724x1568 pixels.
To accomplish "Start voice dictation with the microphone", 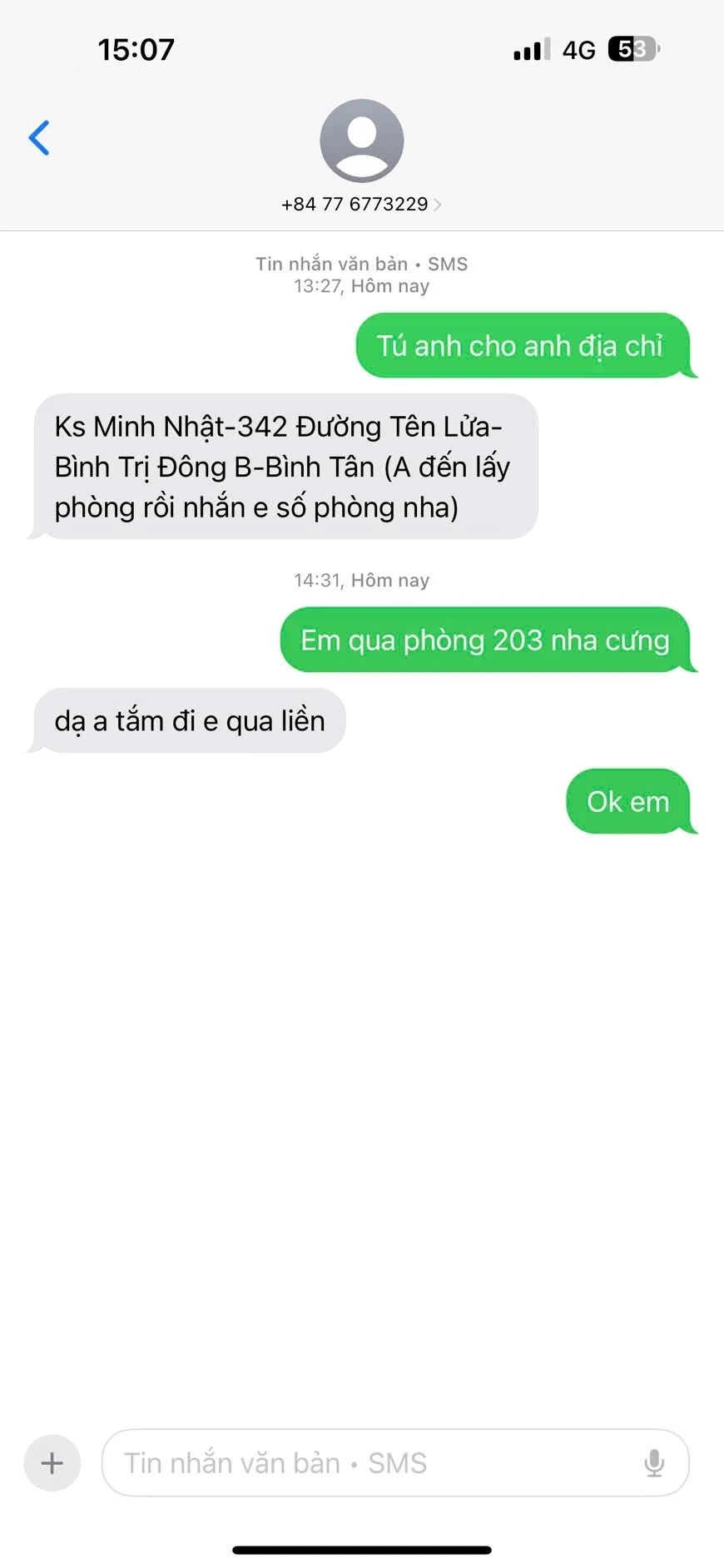I will click(654, 1462).
